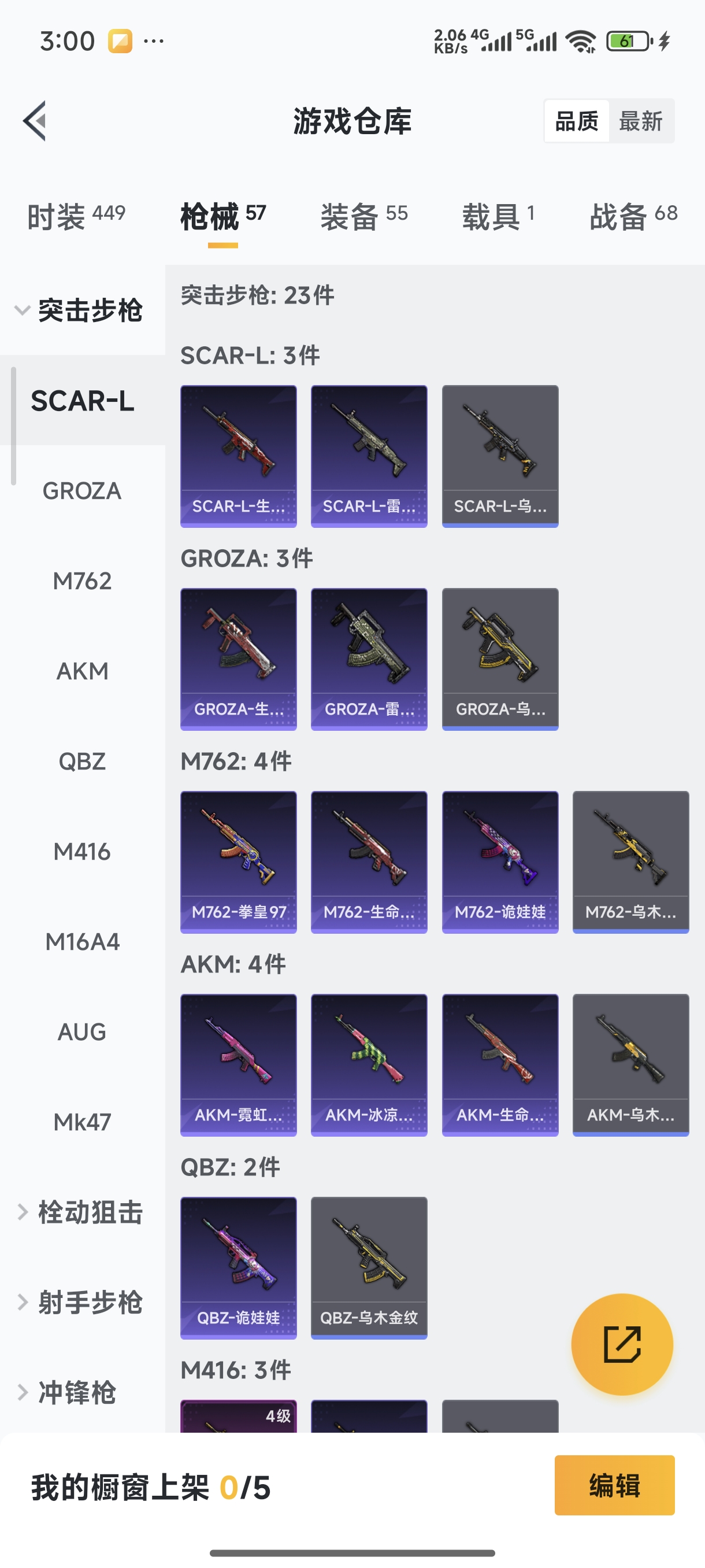Open the M762-拳皇97 skin
This screenshot has width=705, height=1568.
239,861
